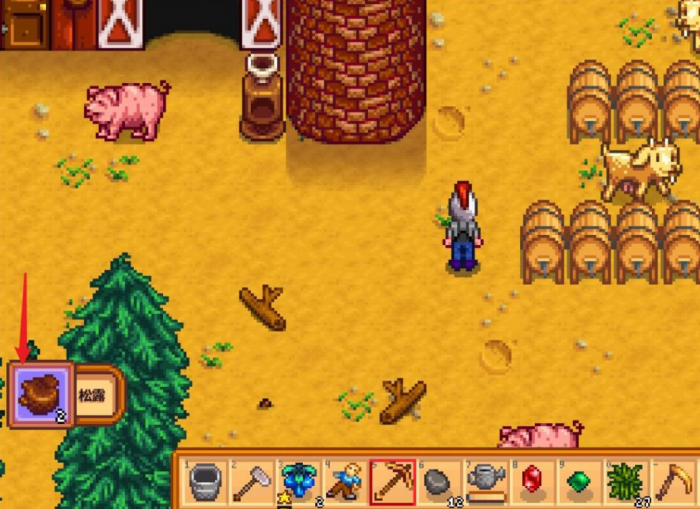This screenshot has width=700, height=509.
Task: Select the red ruby gem in the toolbar
Action: tap(531, 482)
